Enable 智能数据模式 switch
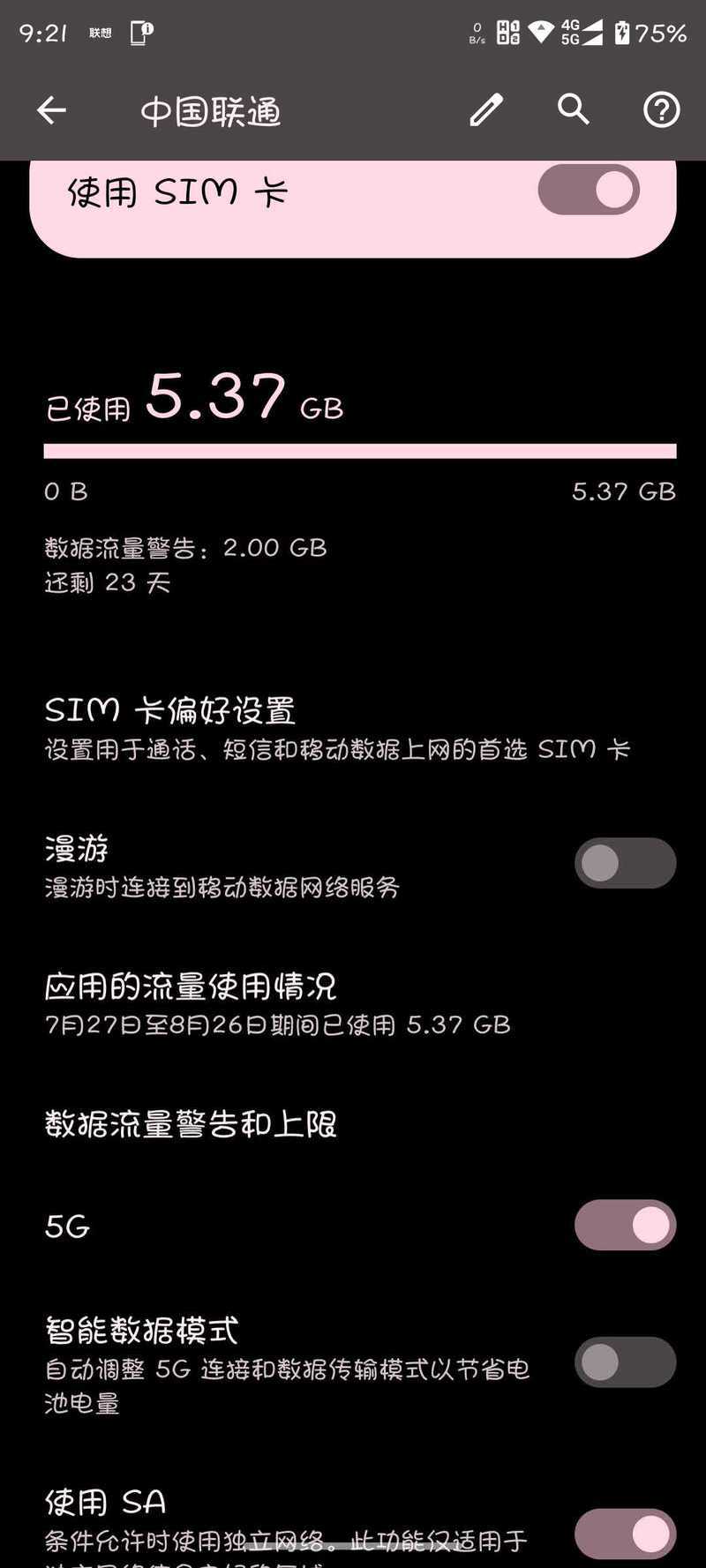The height and width of the screenshot is (1568, 706). (x=625, y=1362)
